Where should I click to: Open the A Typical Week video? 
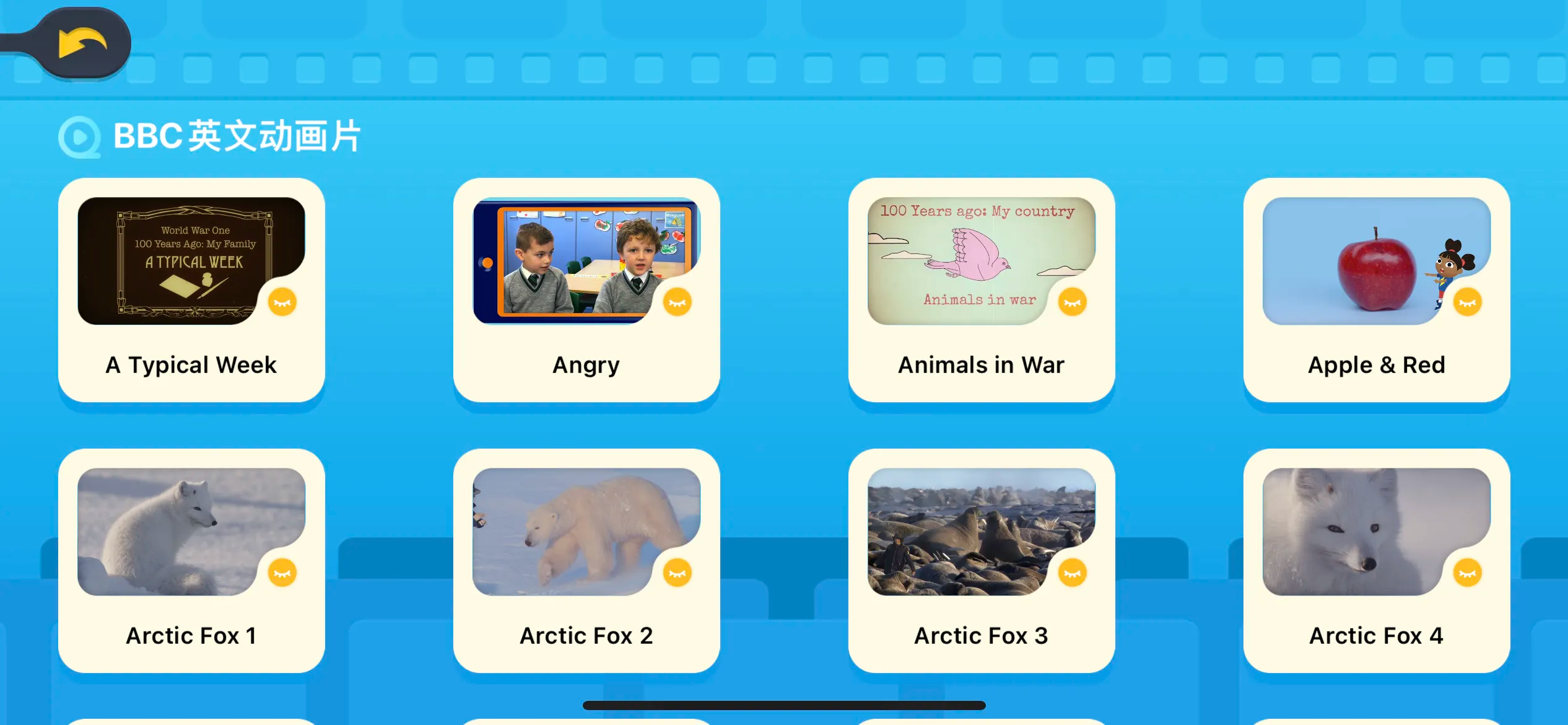tap(191, 289)
